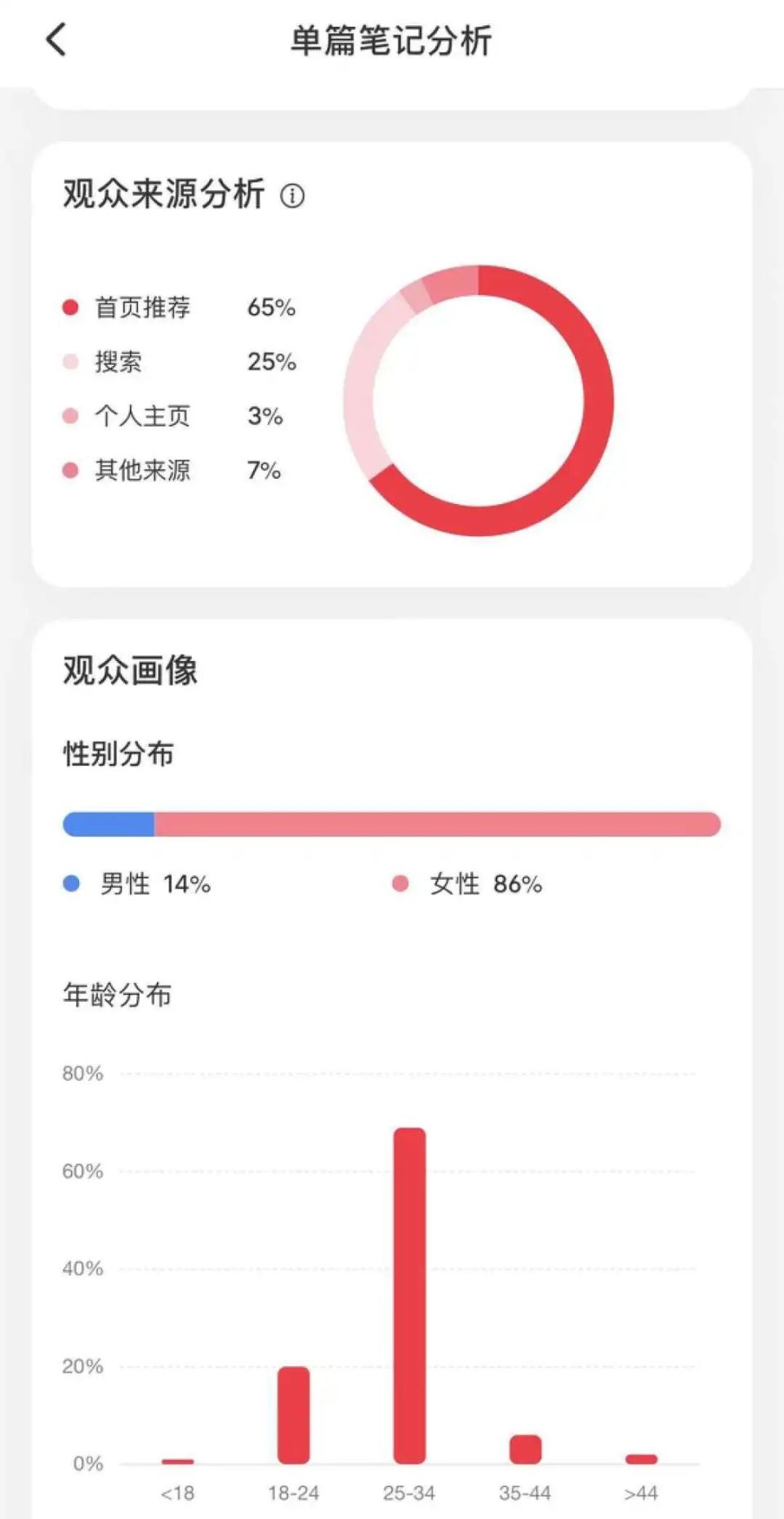Tap the 观众来源分析 heading
The height and width of the screenshot is (1519, 784).
tap(163, 194)
